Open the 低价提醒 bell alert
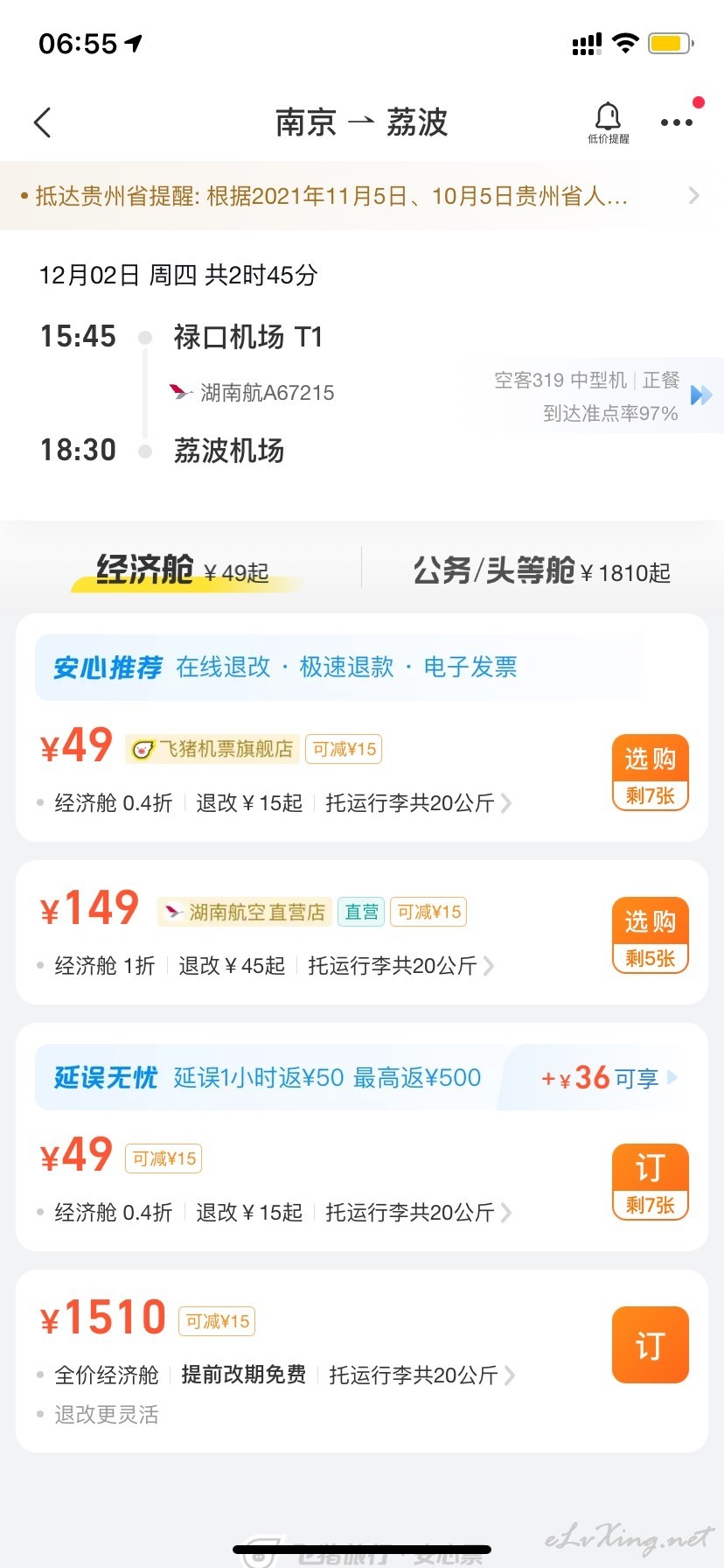 pos(608,122)
